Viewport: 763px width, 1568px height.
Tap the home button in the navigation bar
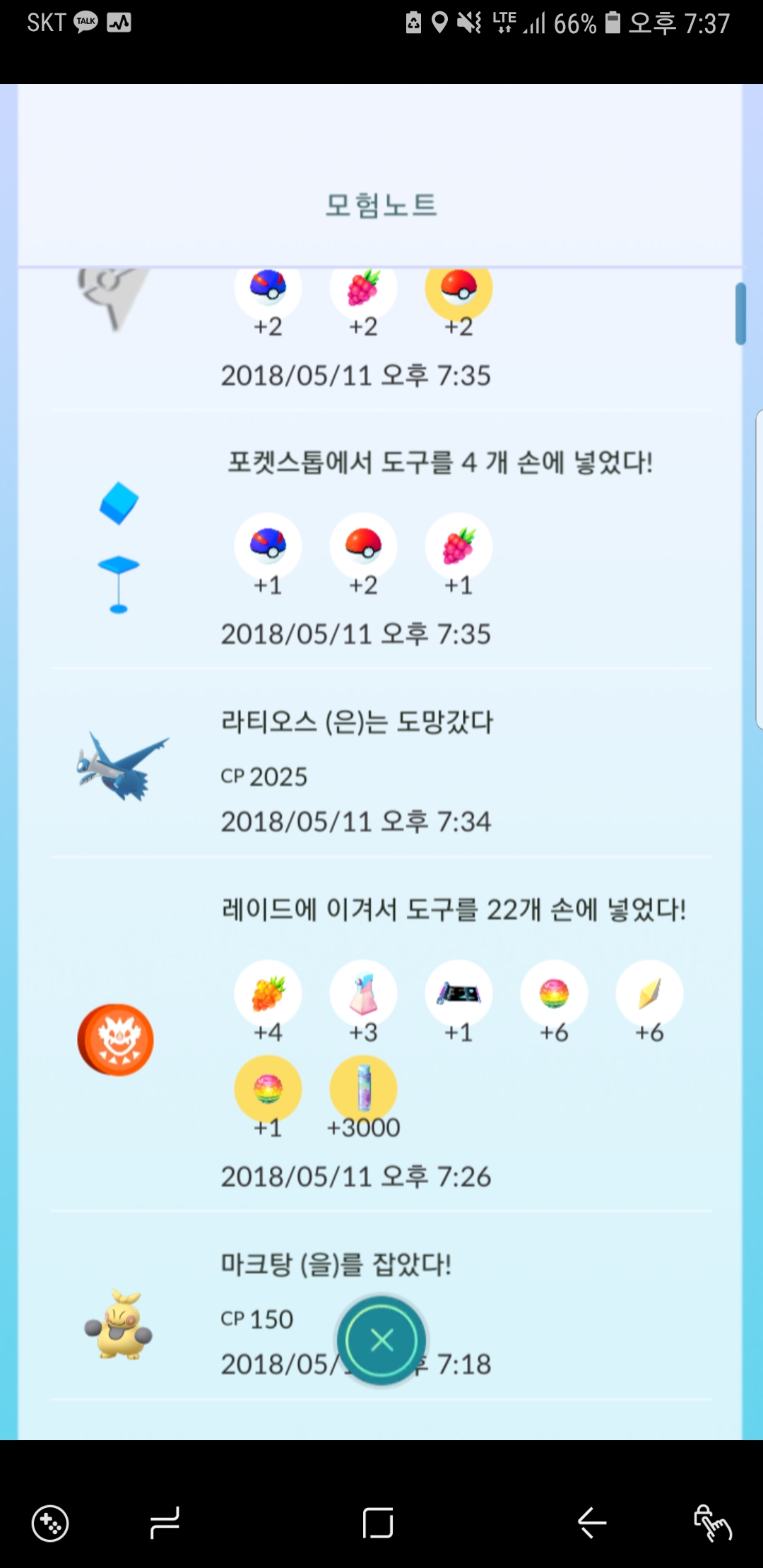click(378, 1522)
